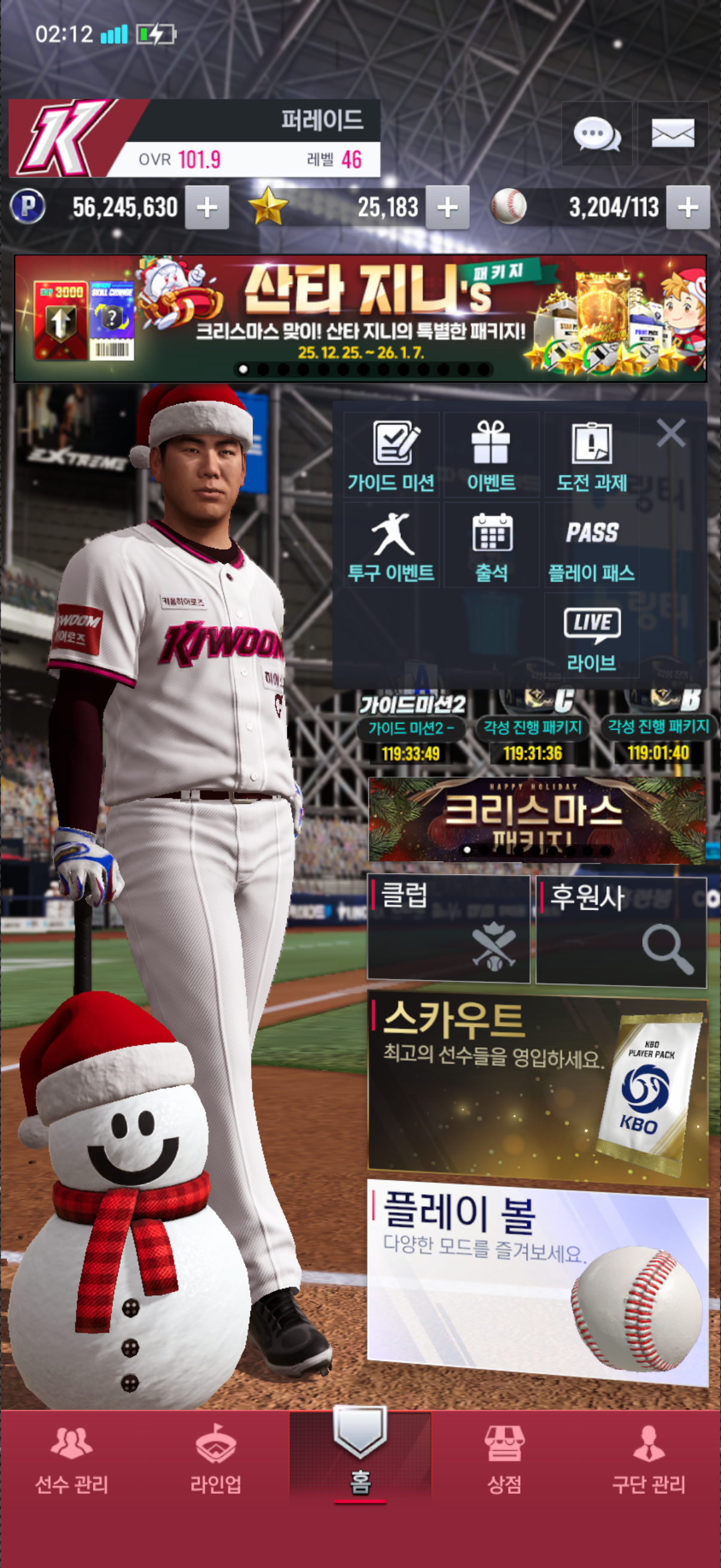Open the mailbox envelope icon
Image resolution: width=721 pixels, height=1568 pixels.
[673, 133]
